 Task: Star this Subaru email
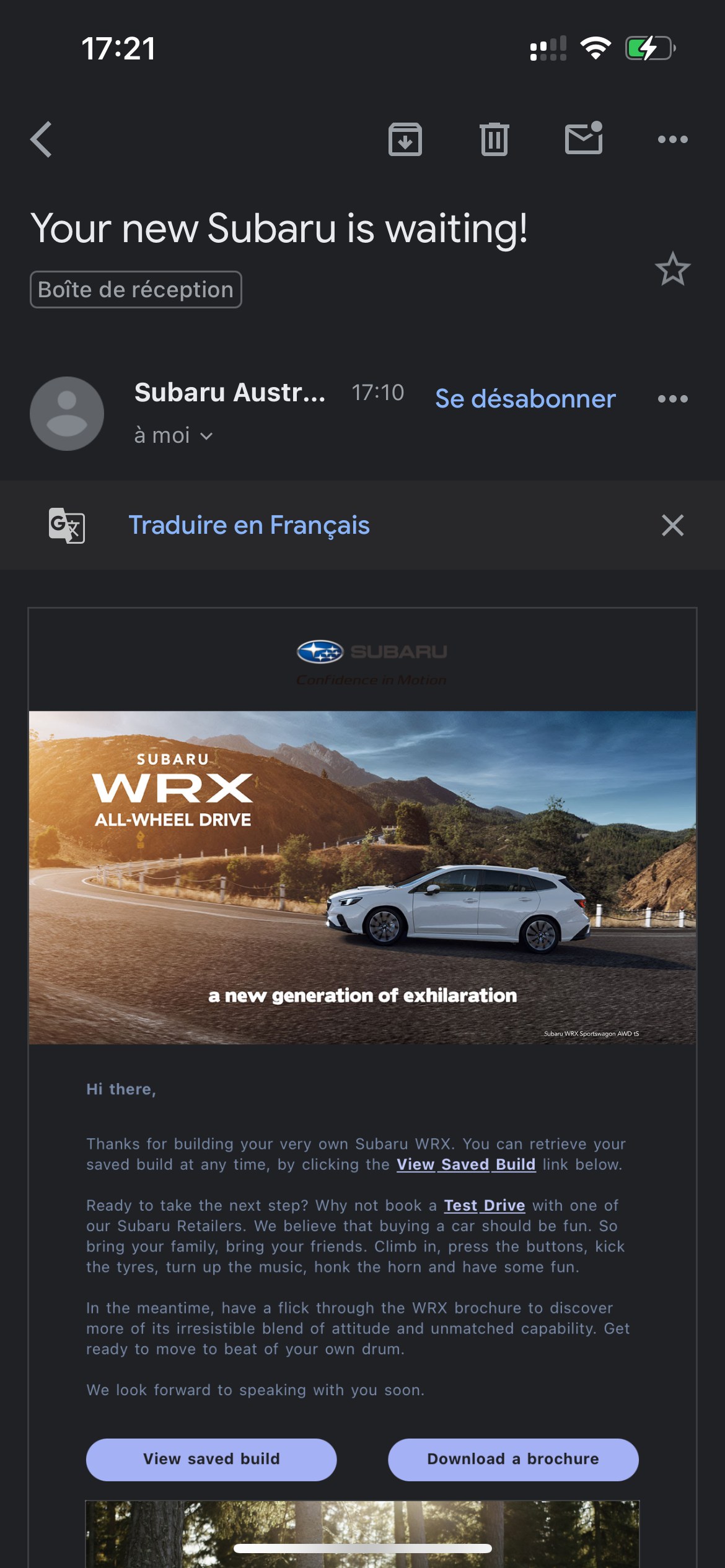673,269
